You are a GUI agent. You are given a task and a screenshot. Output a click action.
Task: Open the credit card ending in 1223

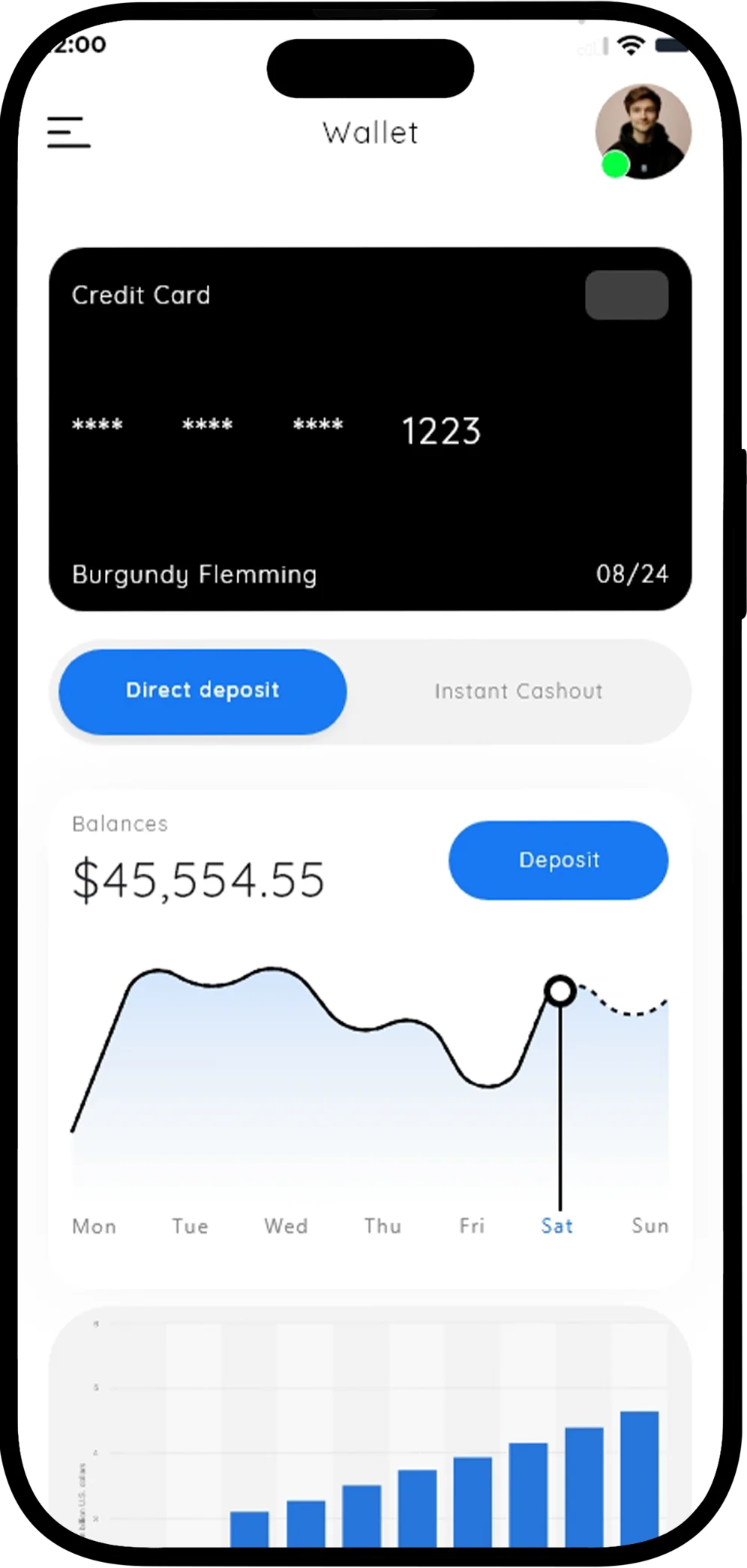click(x=370, y=429)
